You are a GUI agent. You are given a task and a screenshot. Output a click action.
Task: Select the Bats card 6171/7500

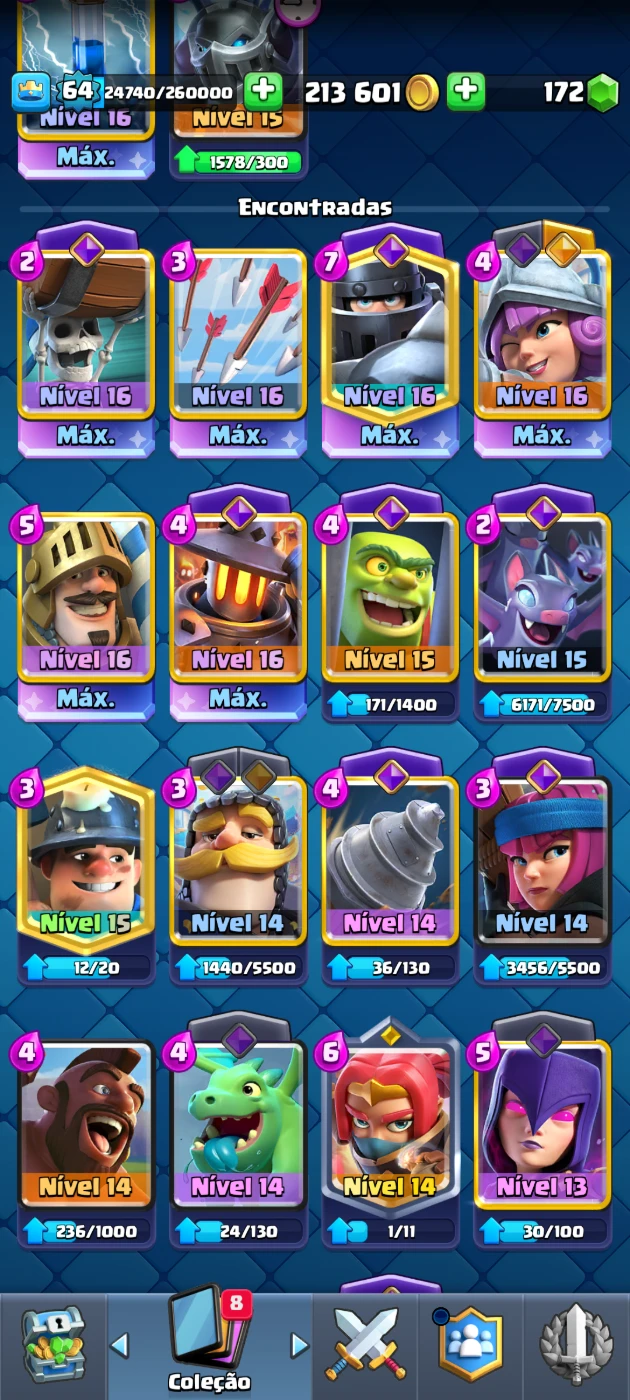pos(542,598)
